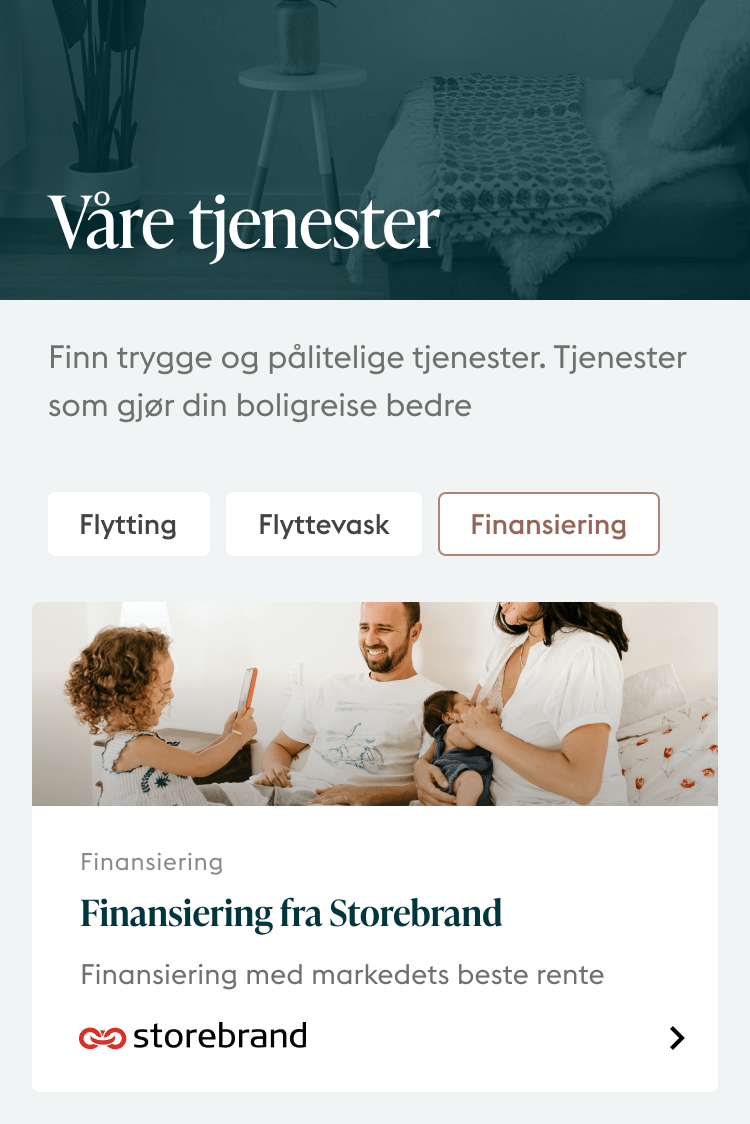This screenshot has height=1124, width=750.
Task: Tap the chevron arrow on Storebrand card
Action: click(677, 1038)
